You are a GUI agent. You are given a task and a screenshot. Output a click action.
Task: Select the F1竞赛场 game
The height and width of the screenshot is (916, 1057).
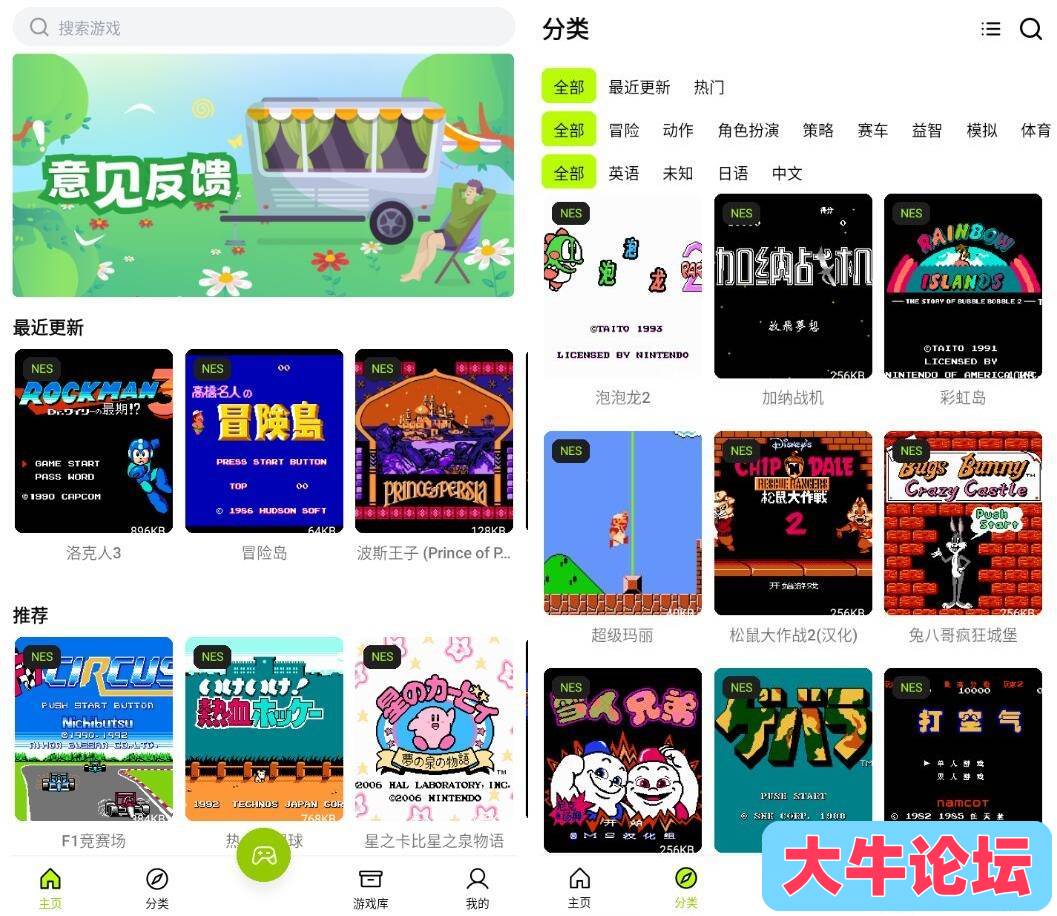pos(93,729)
